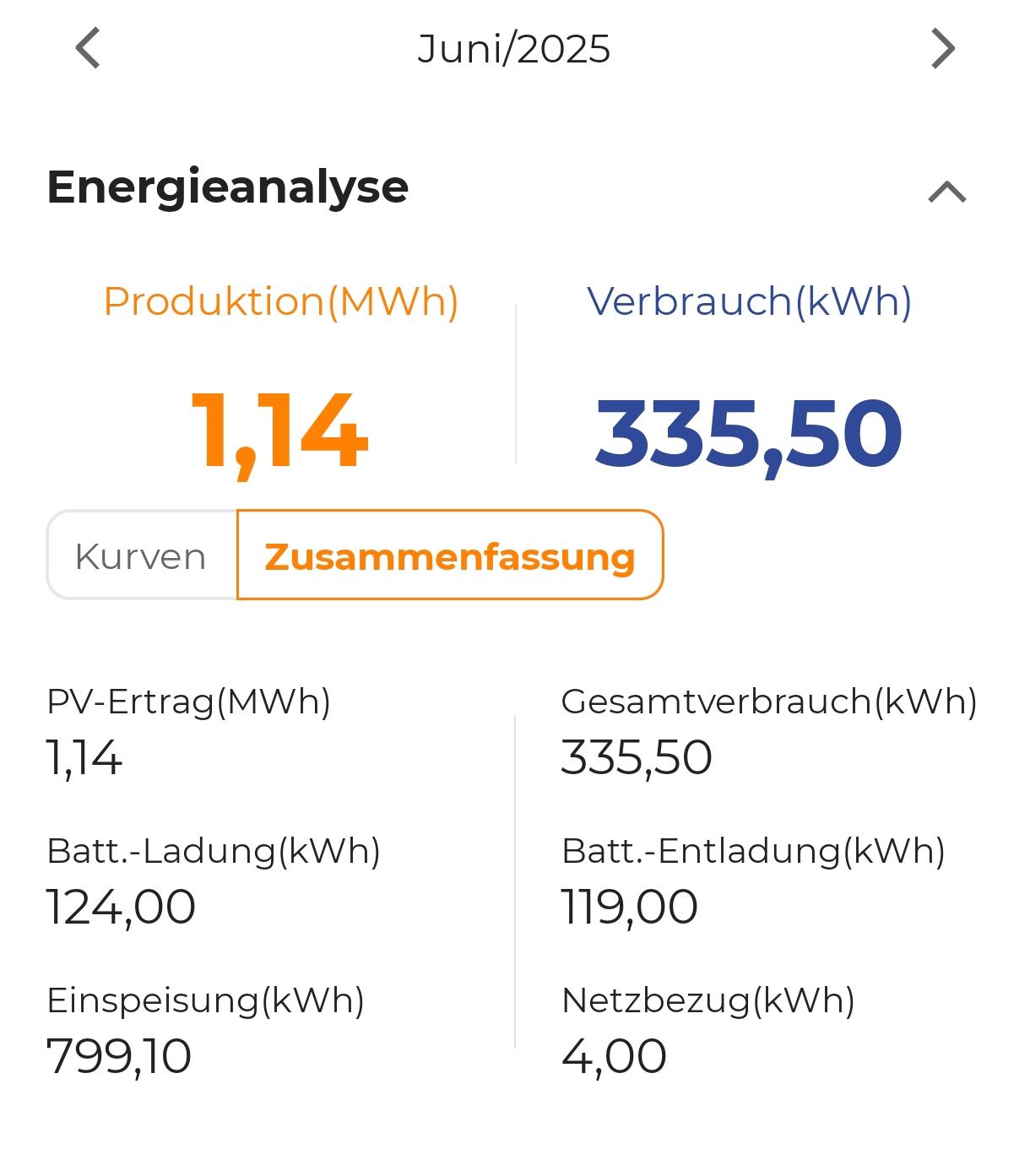
Task: Go to the next month
Action: 942,48
